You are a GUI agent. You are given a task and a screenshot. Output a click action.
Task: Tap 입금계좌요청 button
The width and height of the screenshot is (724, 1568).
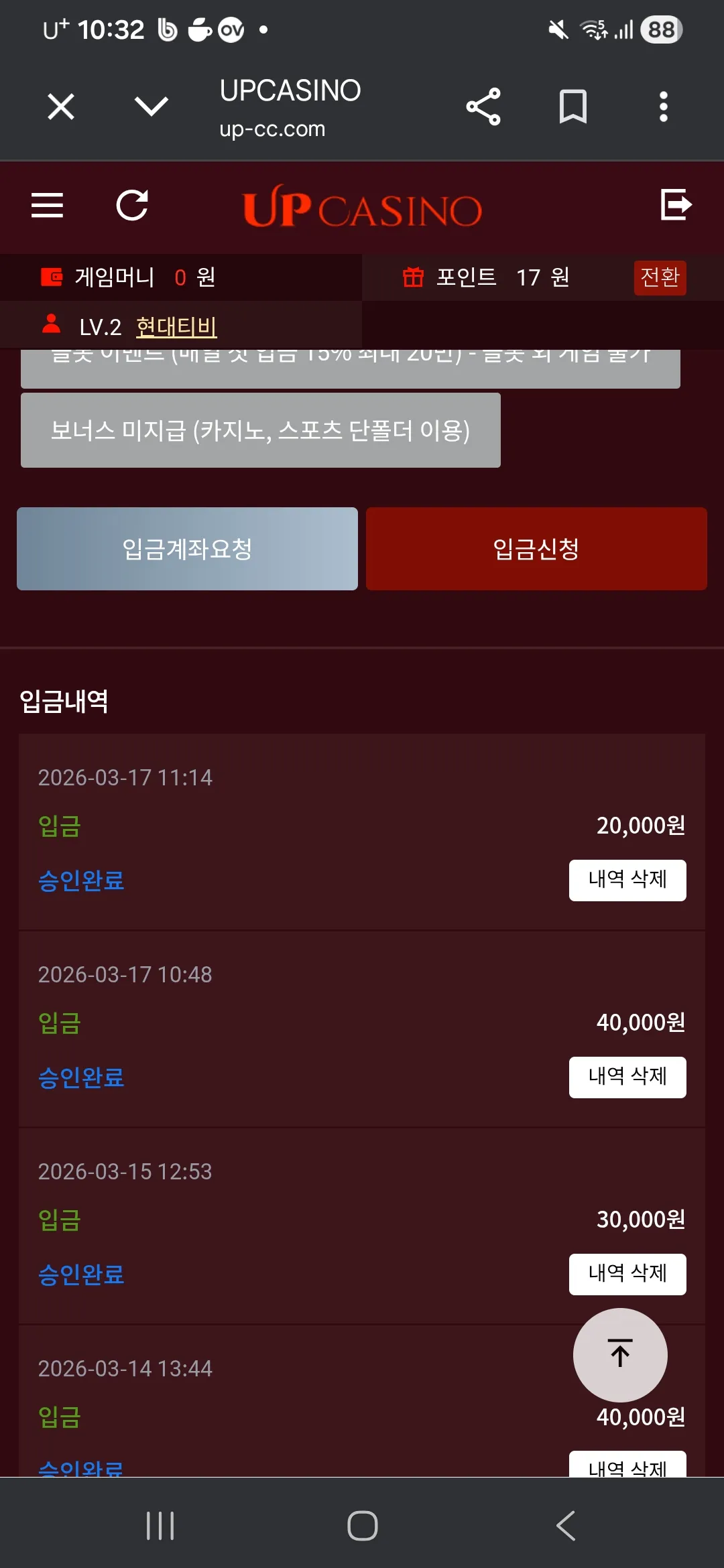tap(187, 549)
